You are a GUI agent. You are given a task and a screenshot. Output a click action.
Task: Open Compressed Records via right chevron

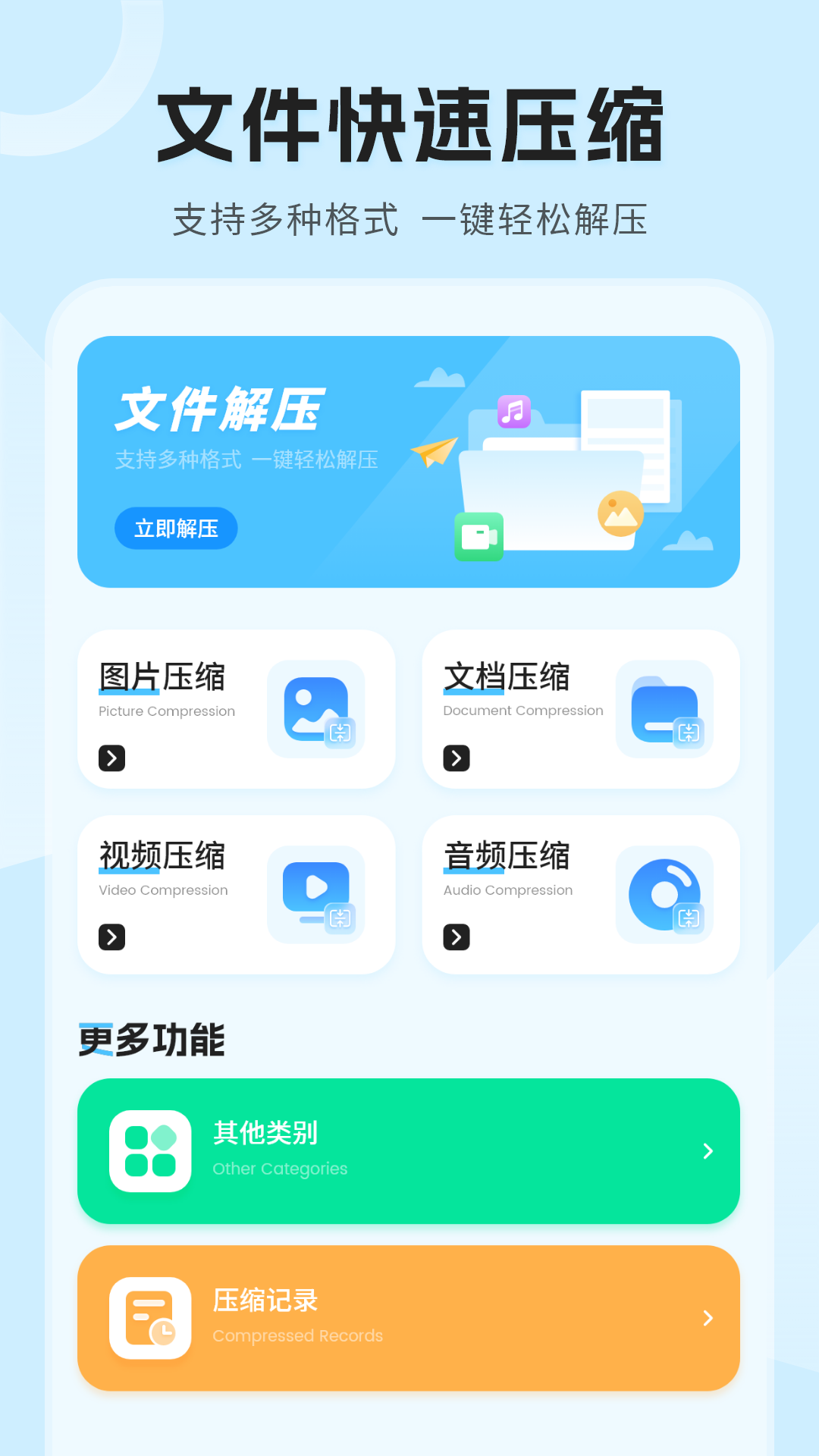(708, 1318)
